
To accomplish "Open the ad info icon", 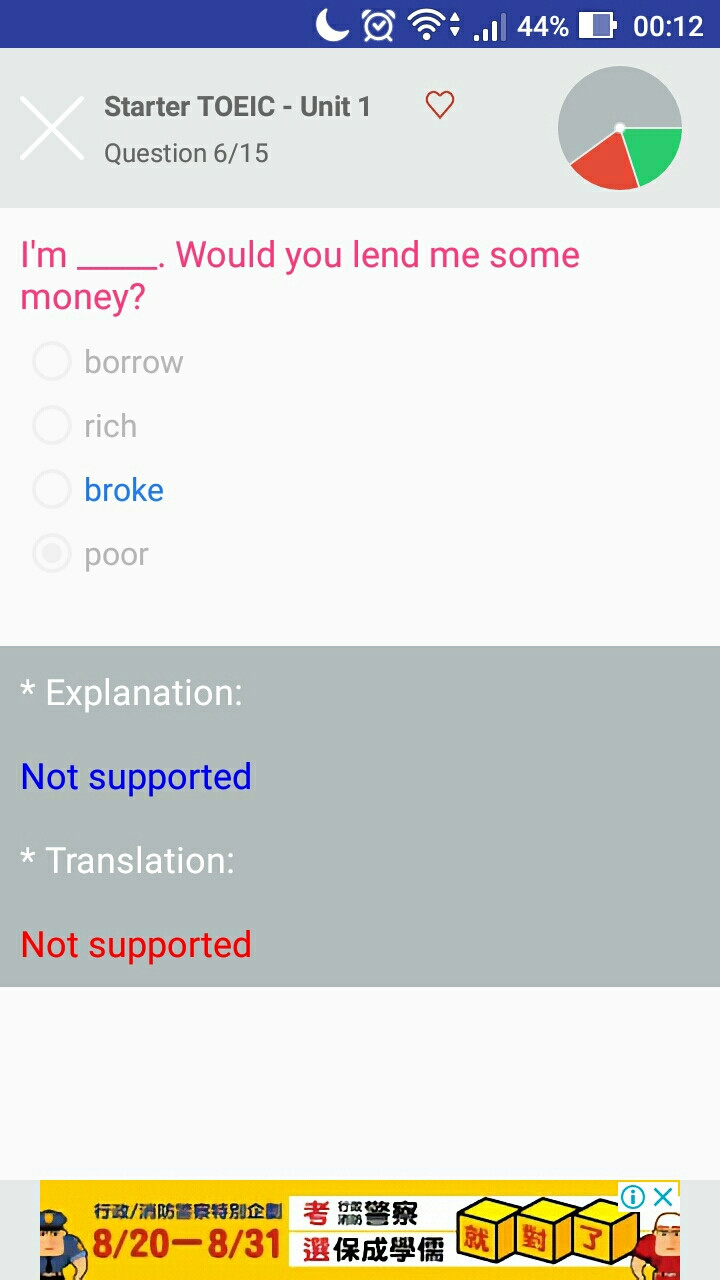I will click(x=633, y=1197).
